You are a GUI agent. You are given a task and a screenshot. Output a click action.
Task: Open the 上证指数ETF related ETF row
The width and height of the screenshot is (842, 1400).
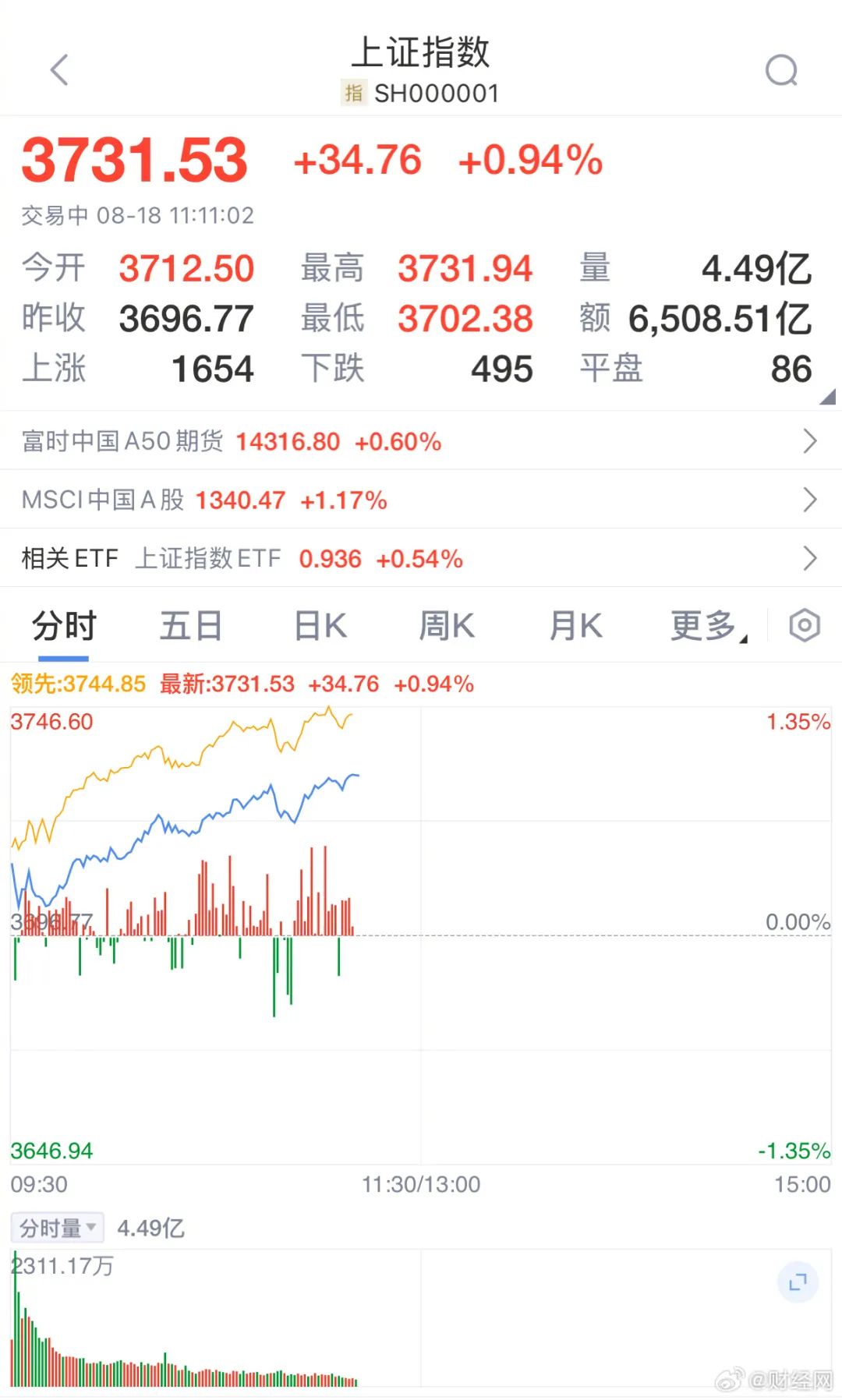[x=421, y=558]
